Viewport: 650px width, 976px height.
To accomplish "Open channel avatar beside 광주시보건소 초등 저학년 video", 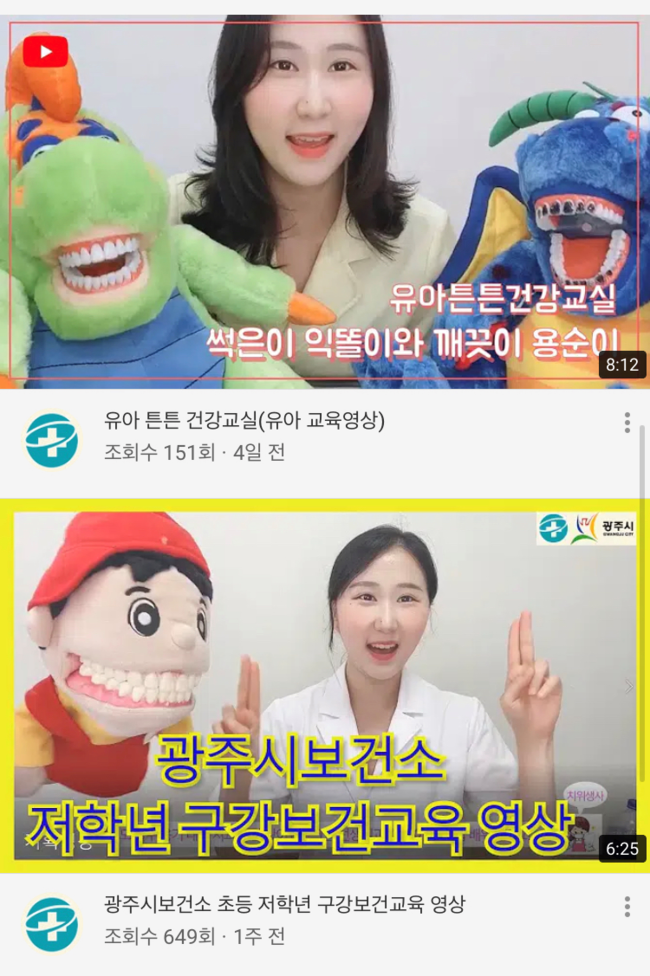I will 51,924.
